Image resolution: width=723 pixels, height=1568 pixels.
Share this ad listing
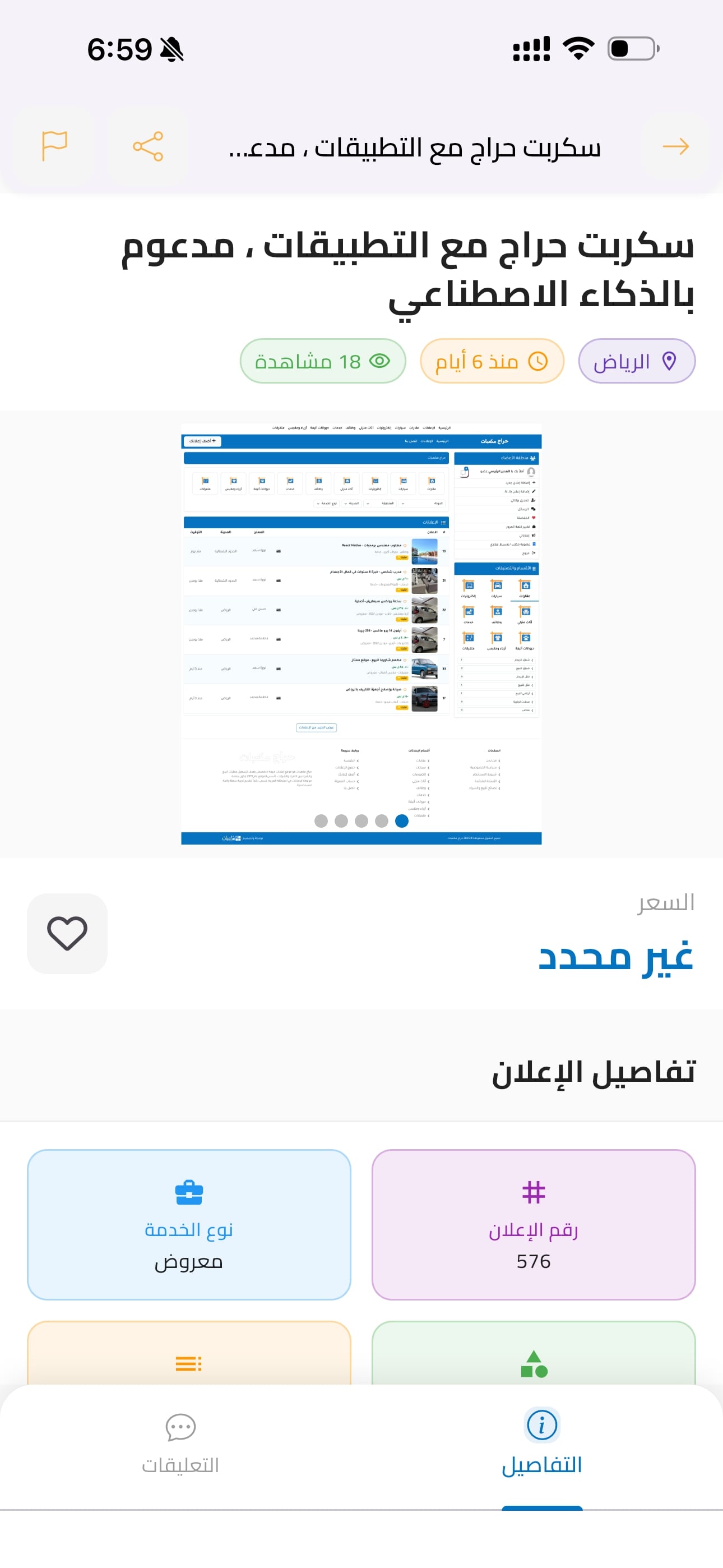(x=148, y=146)
